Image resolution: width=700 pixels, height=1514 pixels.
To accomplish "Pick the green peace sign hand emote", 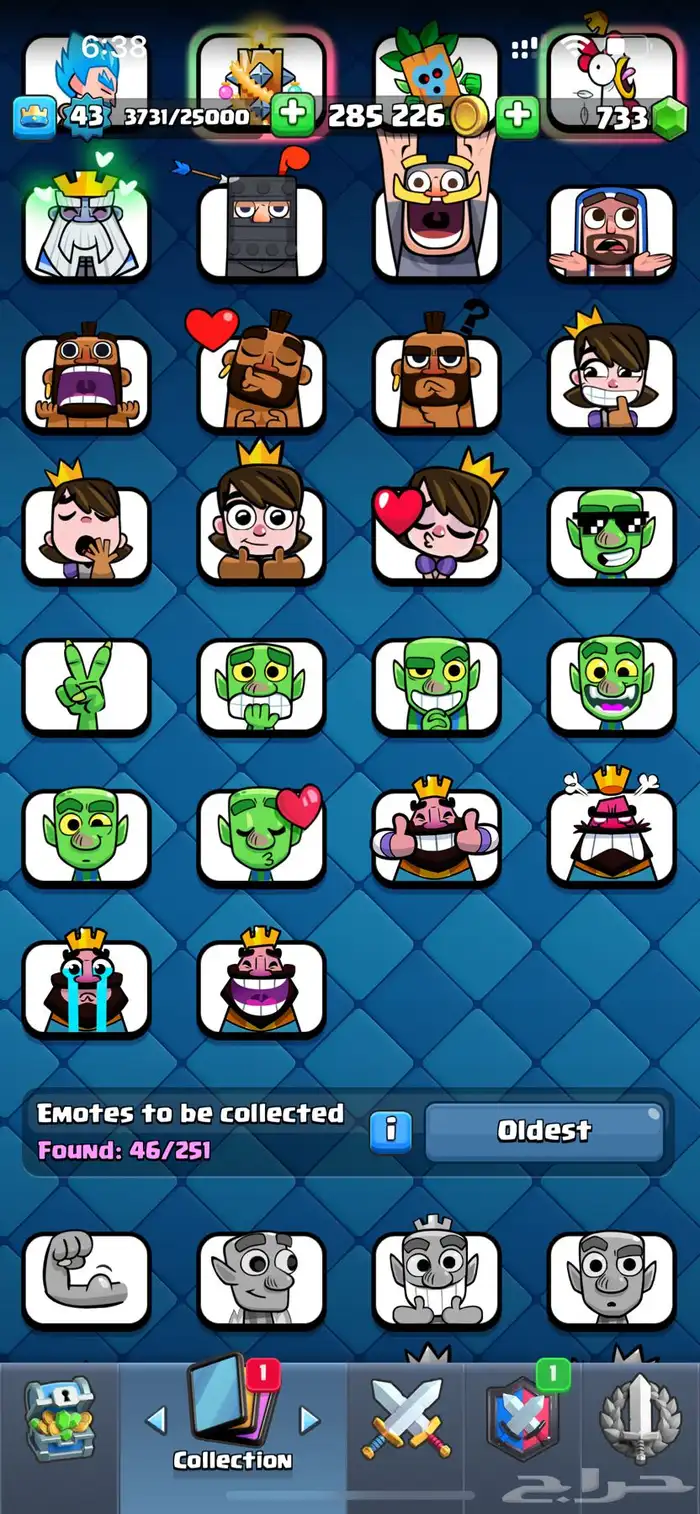I will pos(86,686).
